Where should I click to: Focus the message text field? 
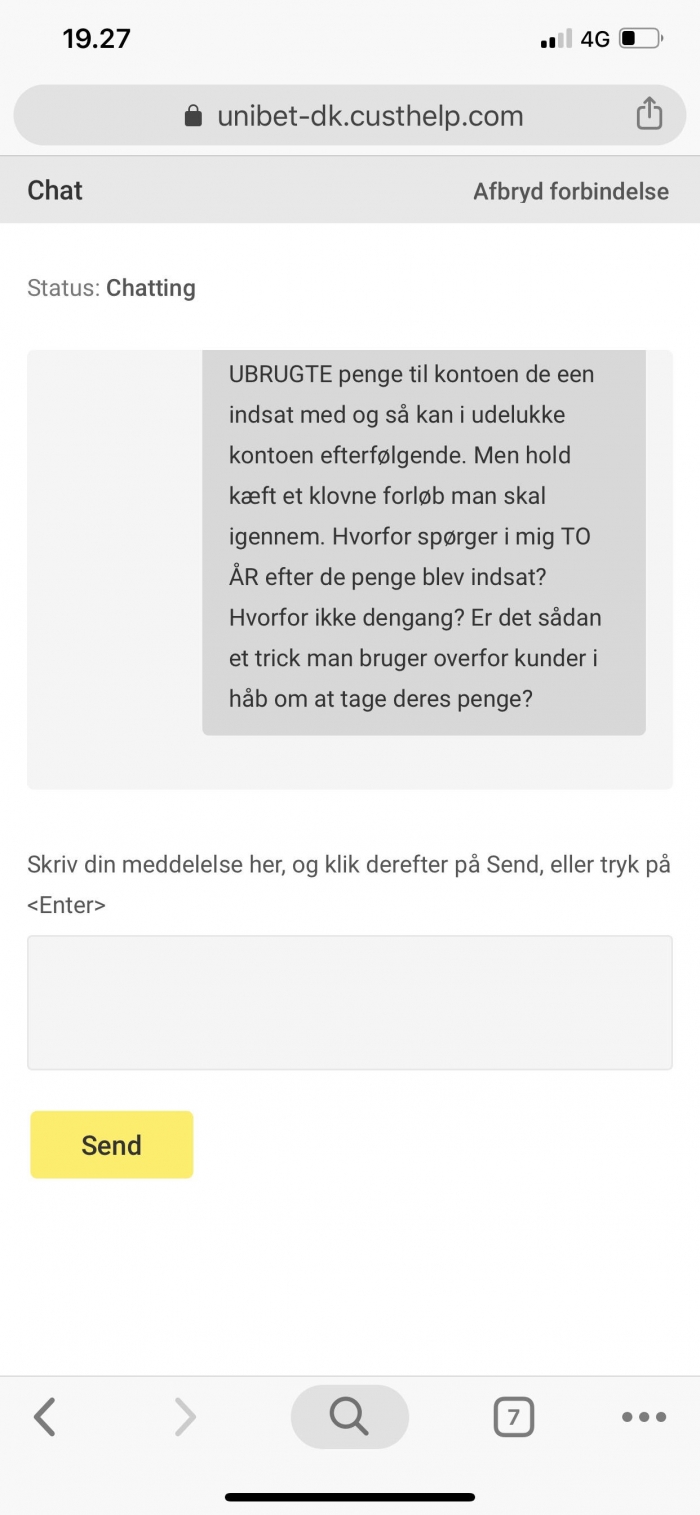coord(350,1002)
